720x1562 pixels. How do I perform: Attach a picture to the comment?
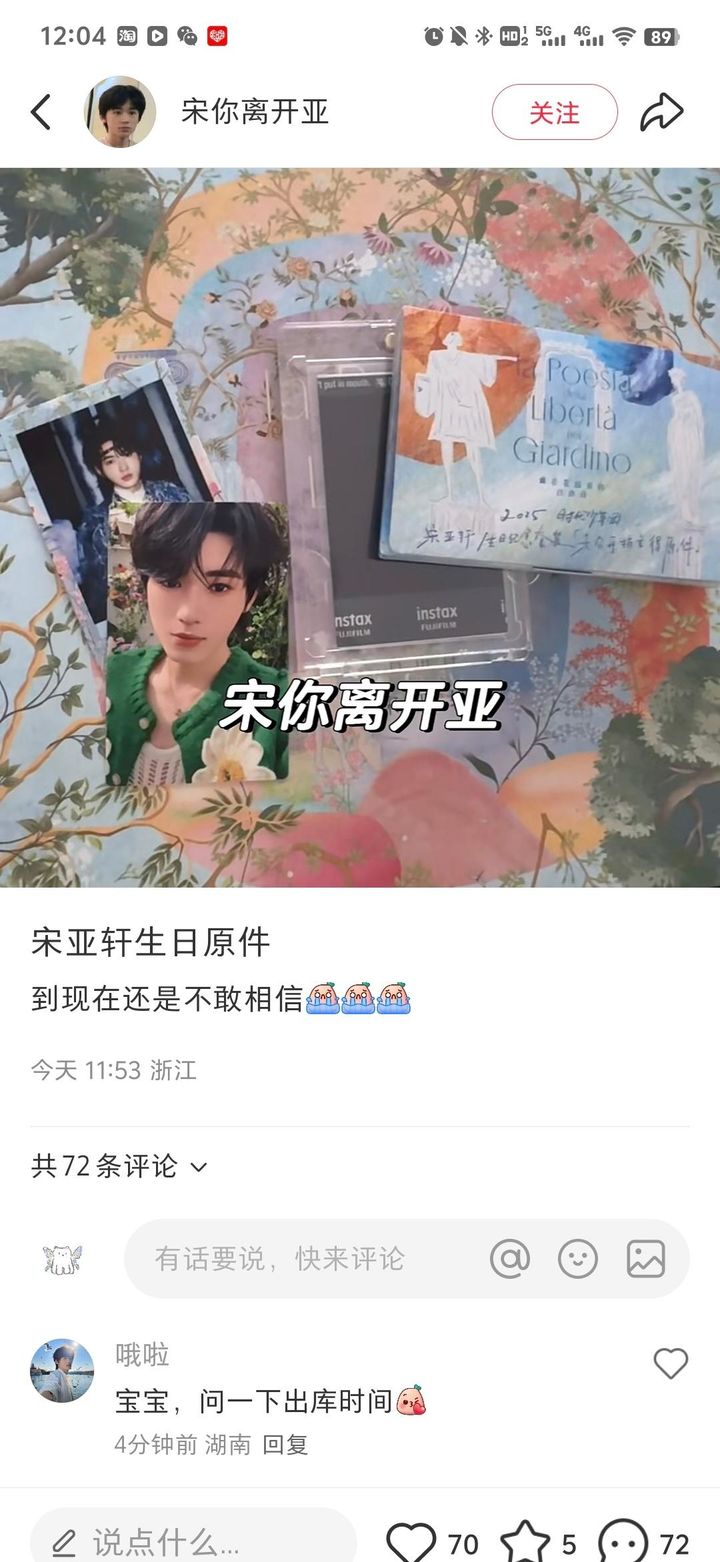[646, 1258]
